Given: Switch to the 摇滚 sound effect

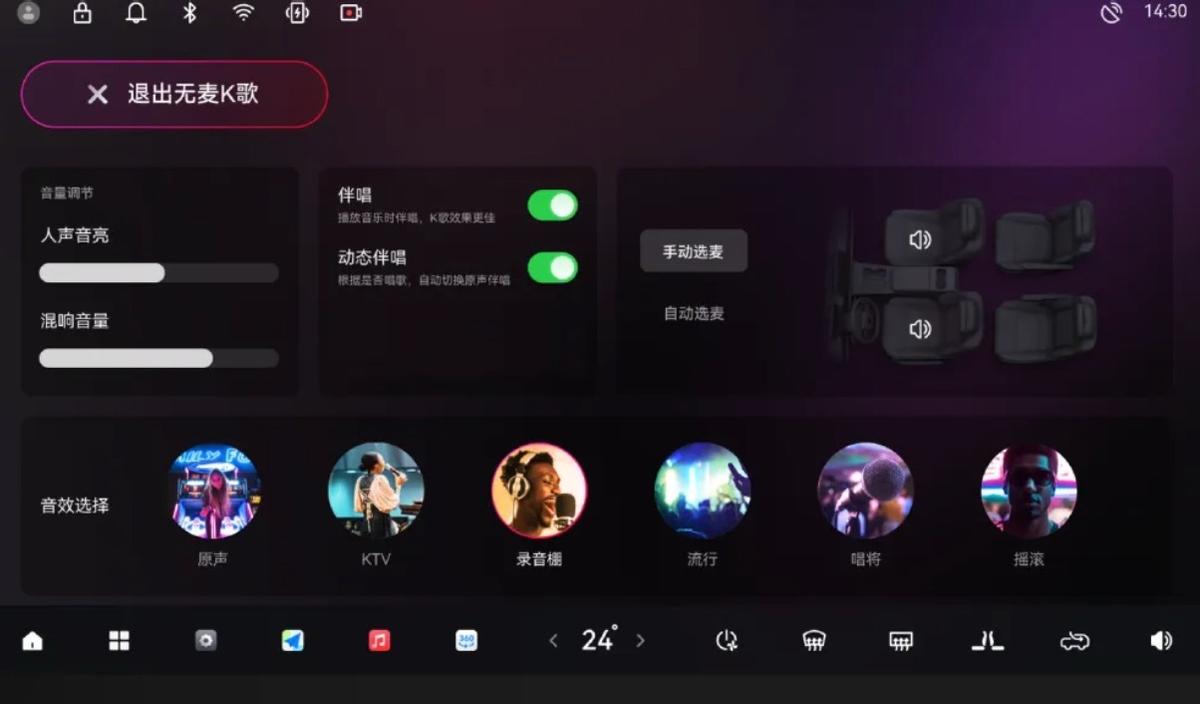Looking at the screenshot, I should pyautogui.click(x=1028, y=492).
